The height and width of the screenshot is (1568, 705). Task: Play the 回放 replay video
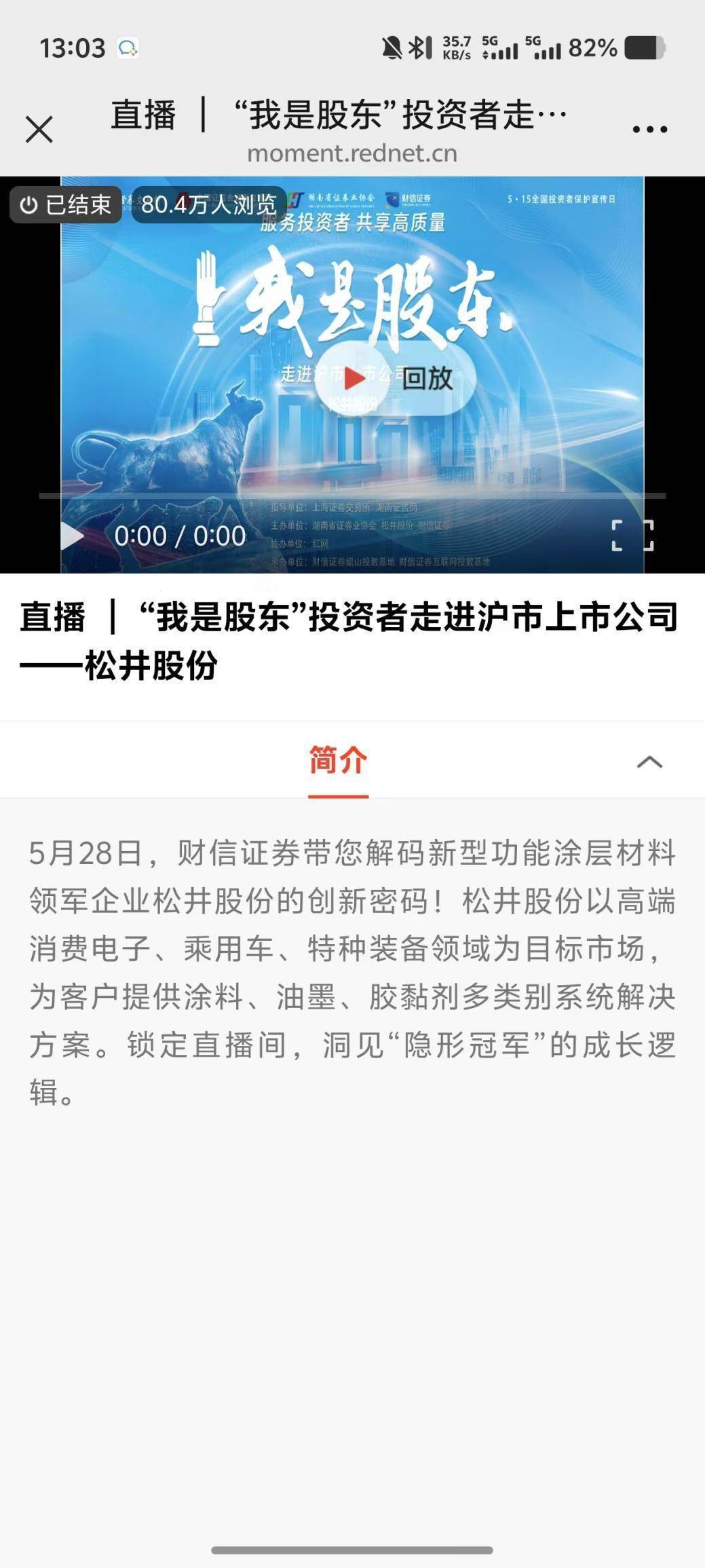(394, 378)
